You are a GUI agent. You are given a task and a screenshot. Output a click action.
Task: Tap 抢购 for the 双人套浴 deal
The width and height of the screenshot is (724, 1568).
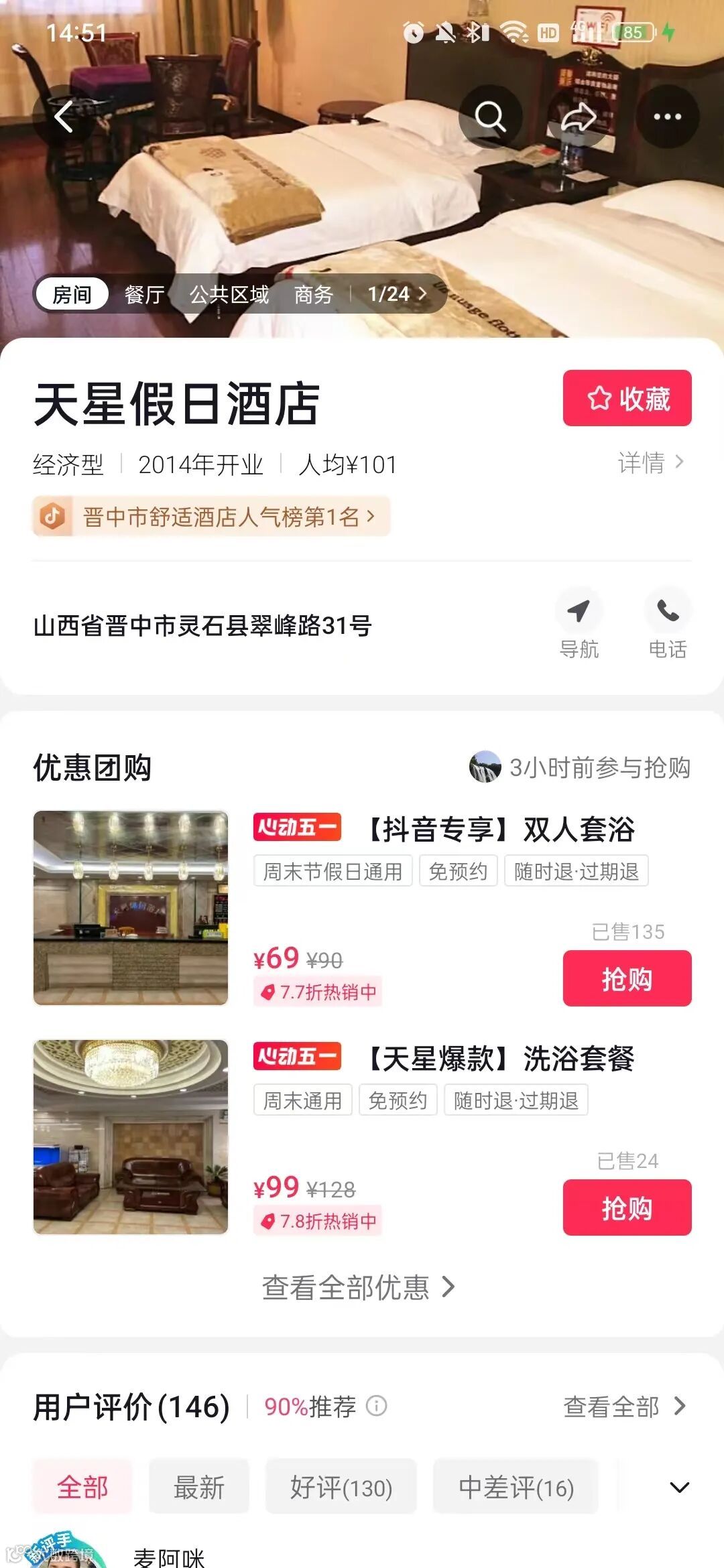pos(627,978)
